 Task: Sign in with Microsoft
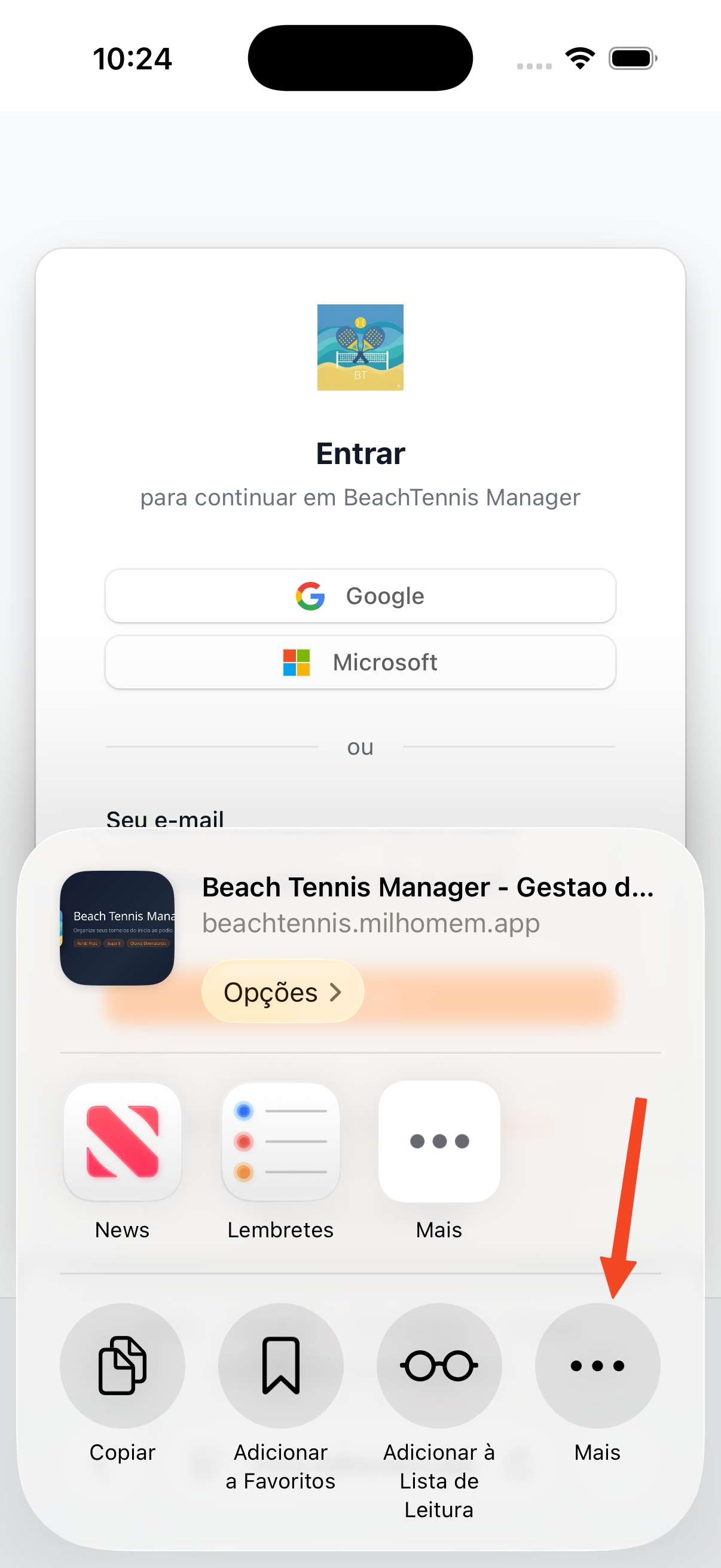click(x=360, y=662)
